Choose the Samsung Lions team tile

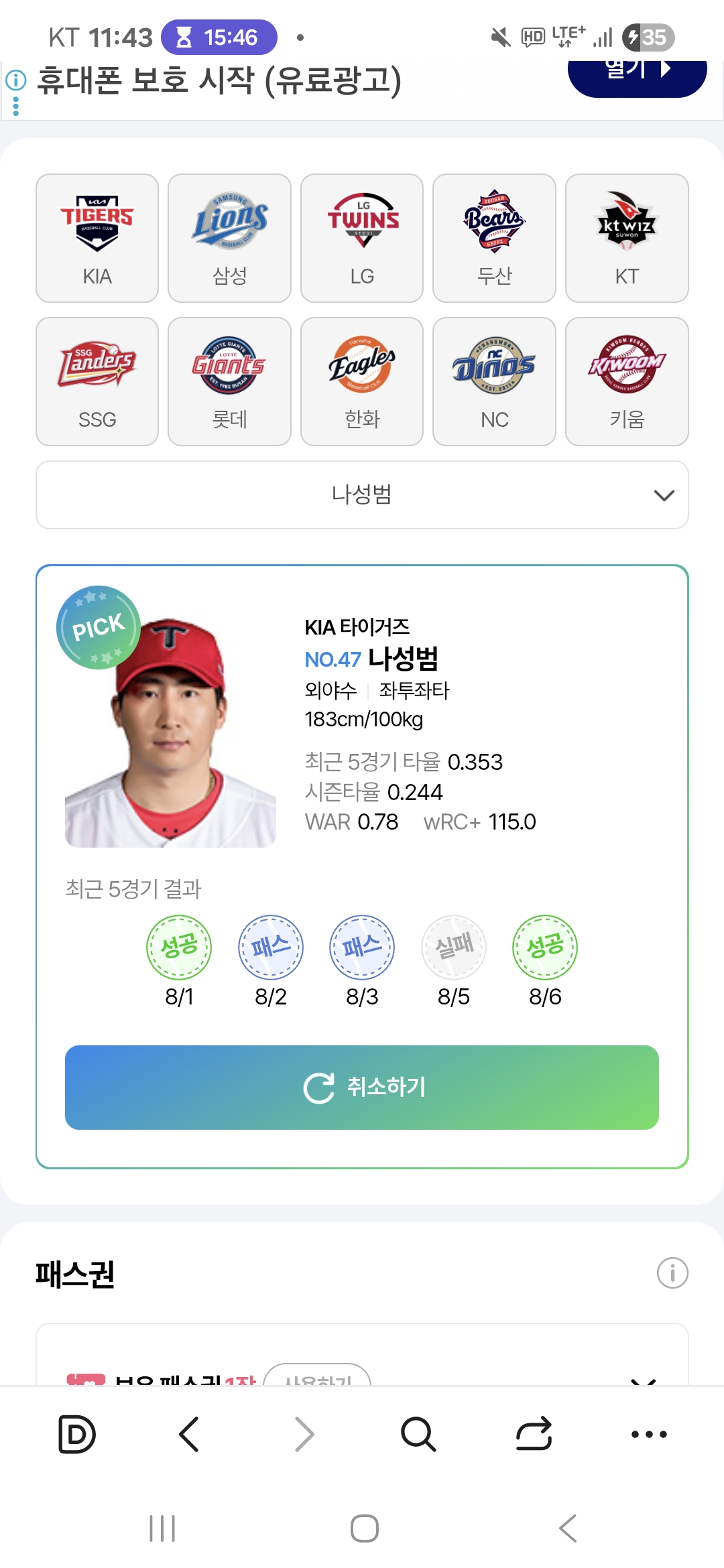229,238
